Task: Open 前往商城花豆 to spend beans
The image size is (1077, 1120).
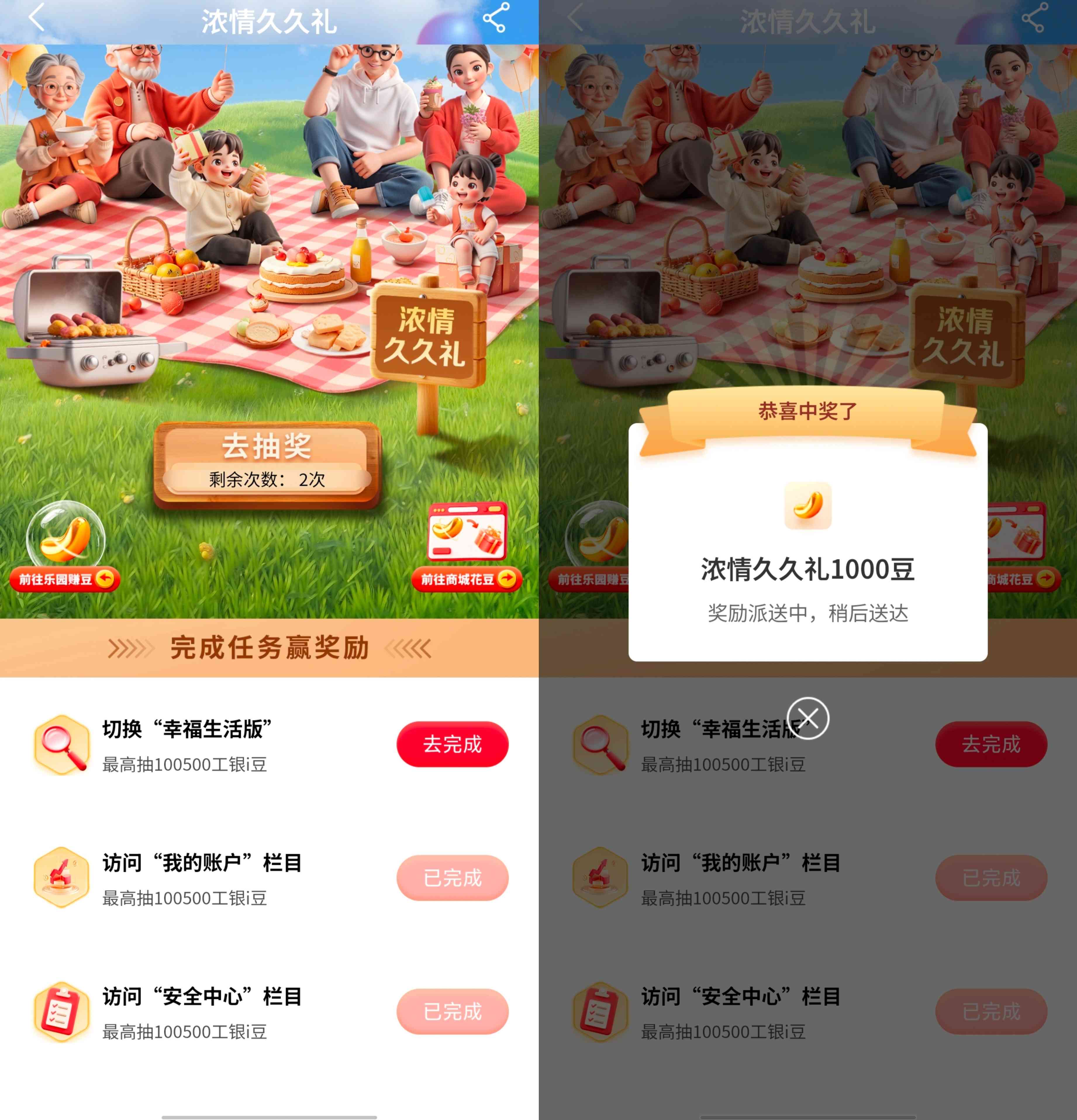Action: click(x=467, y=579)
